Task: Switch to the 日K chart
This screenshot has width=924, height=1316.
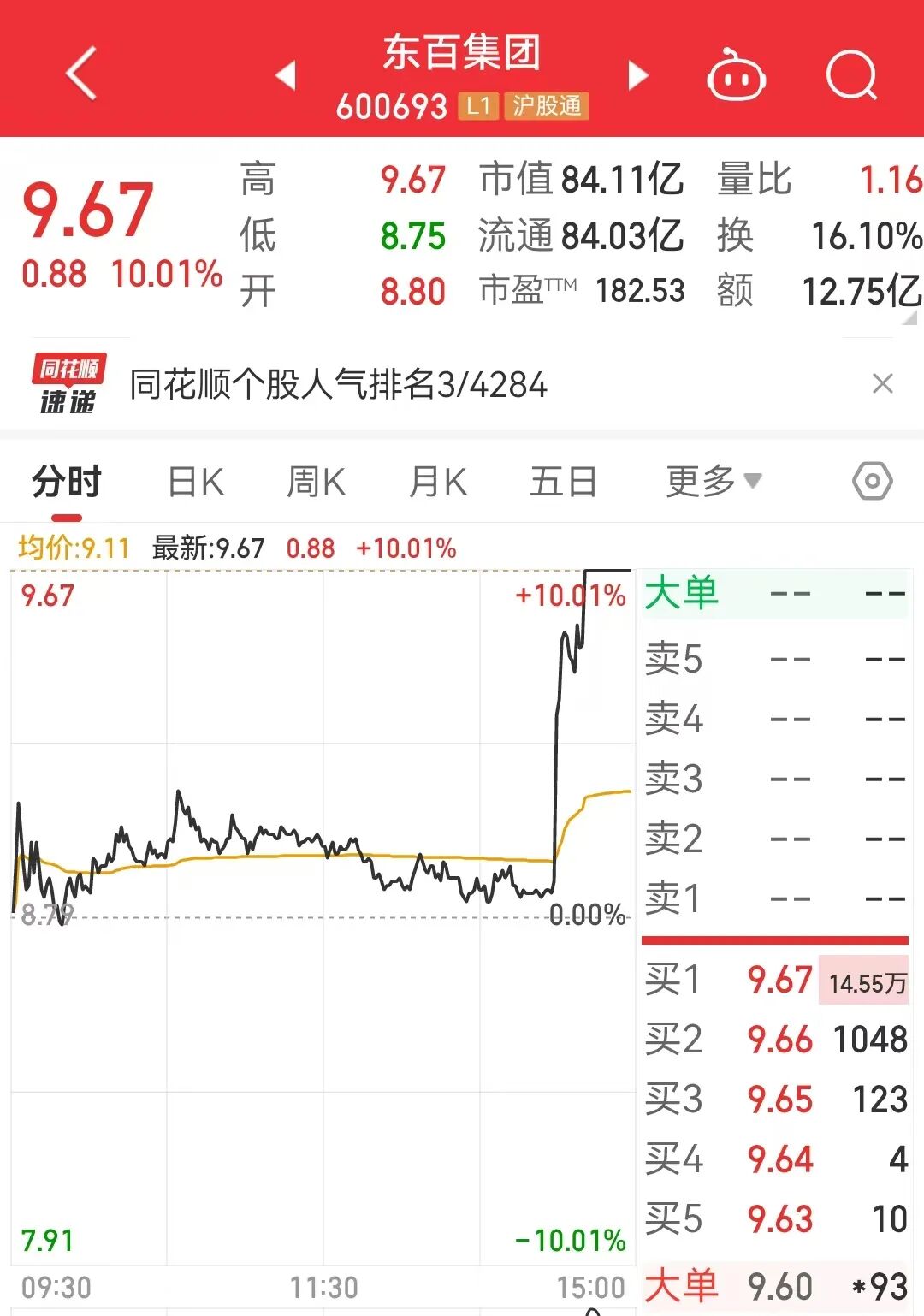Action: coord(196,482)
